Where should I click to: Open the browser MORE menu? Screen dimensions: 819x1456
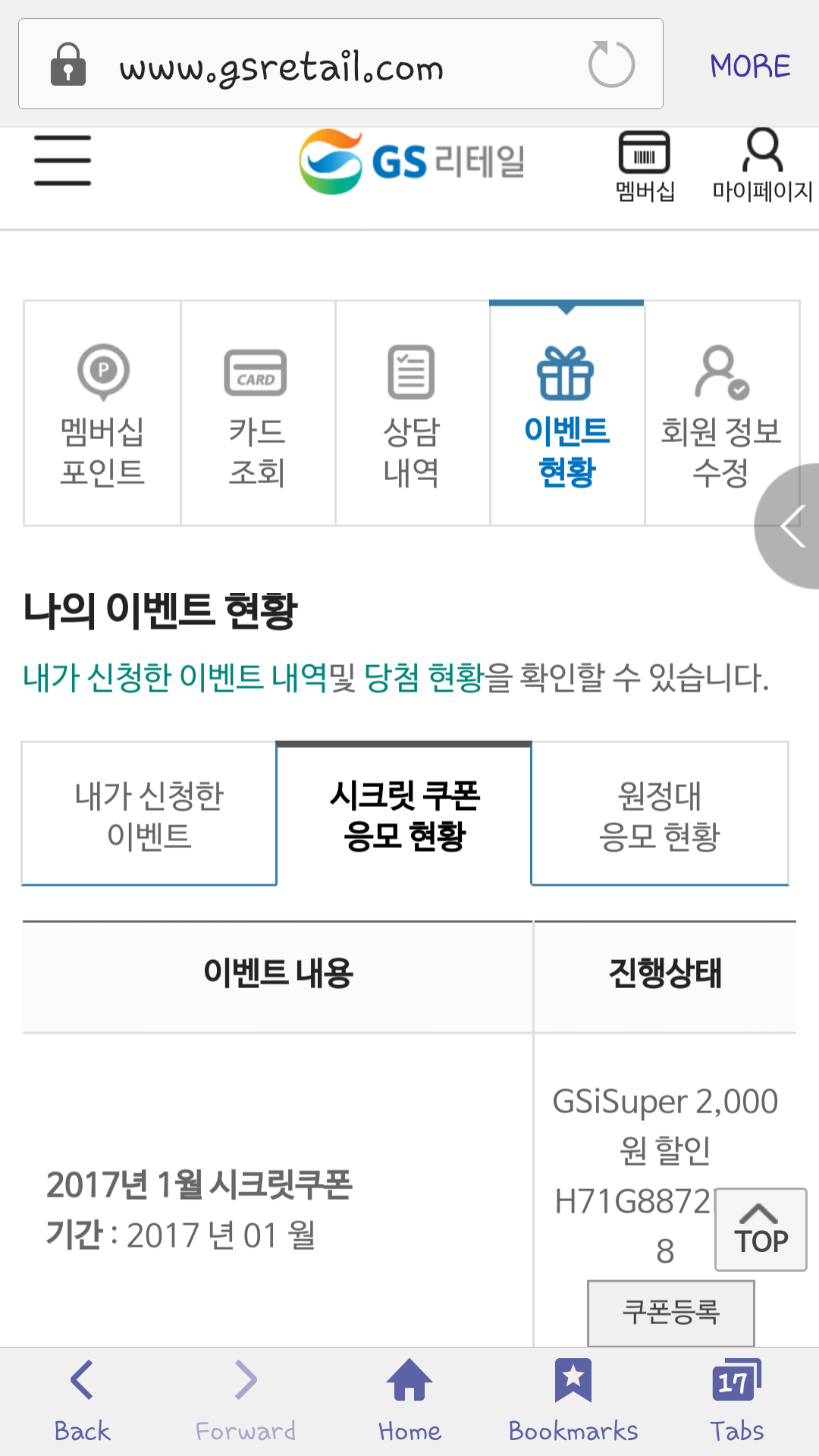pos(750,66)
